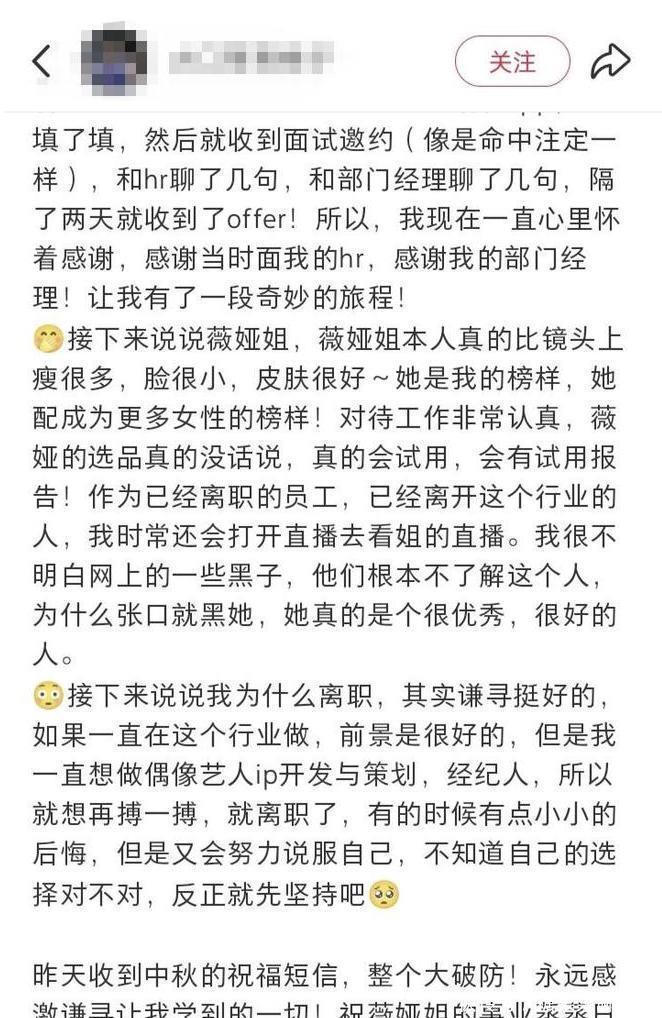The width and height of the screenshot is (662, 1018).
Task: Tap the 关注 follow button
Action: [512, 62]
